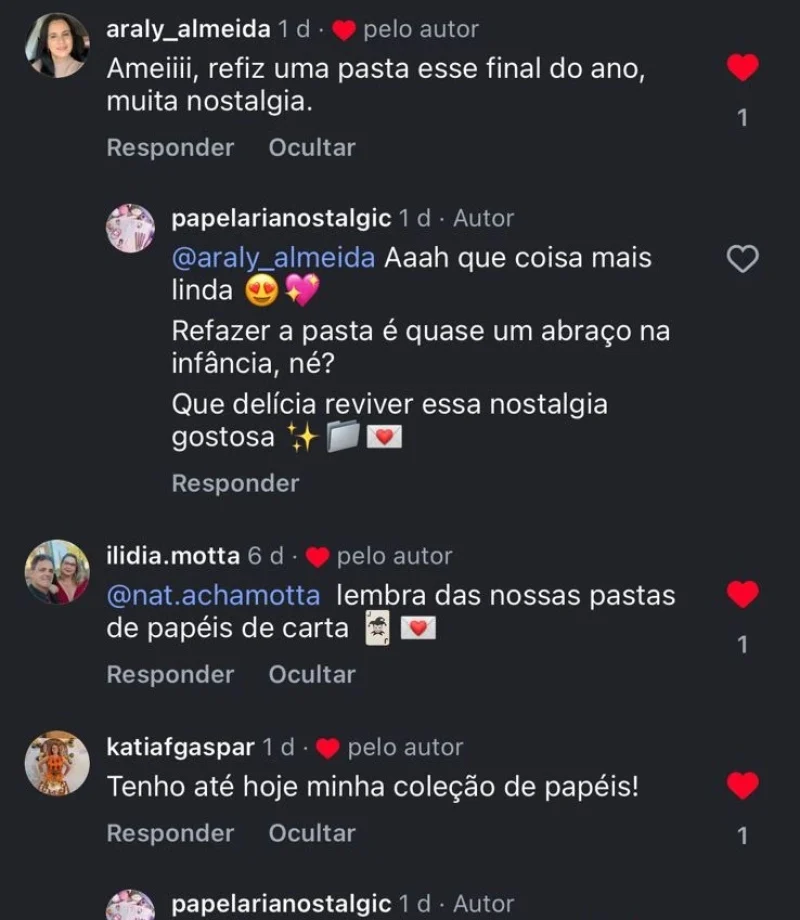Reply to araly_almeida's comment
800x920 pixels.
point(170,147)
